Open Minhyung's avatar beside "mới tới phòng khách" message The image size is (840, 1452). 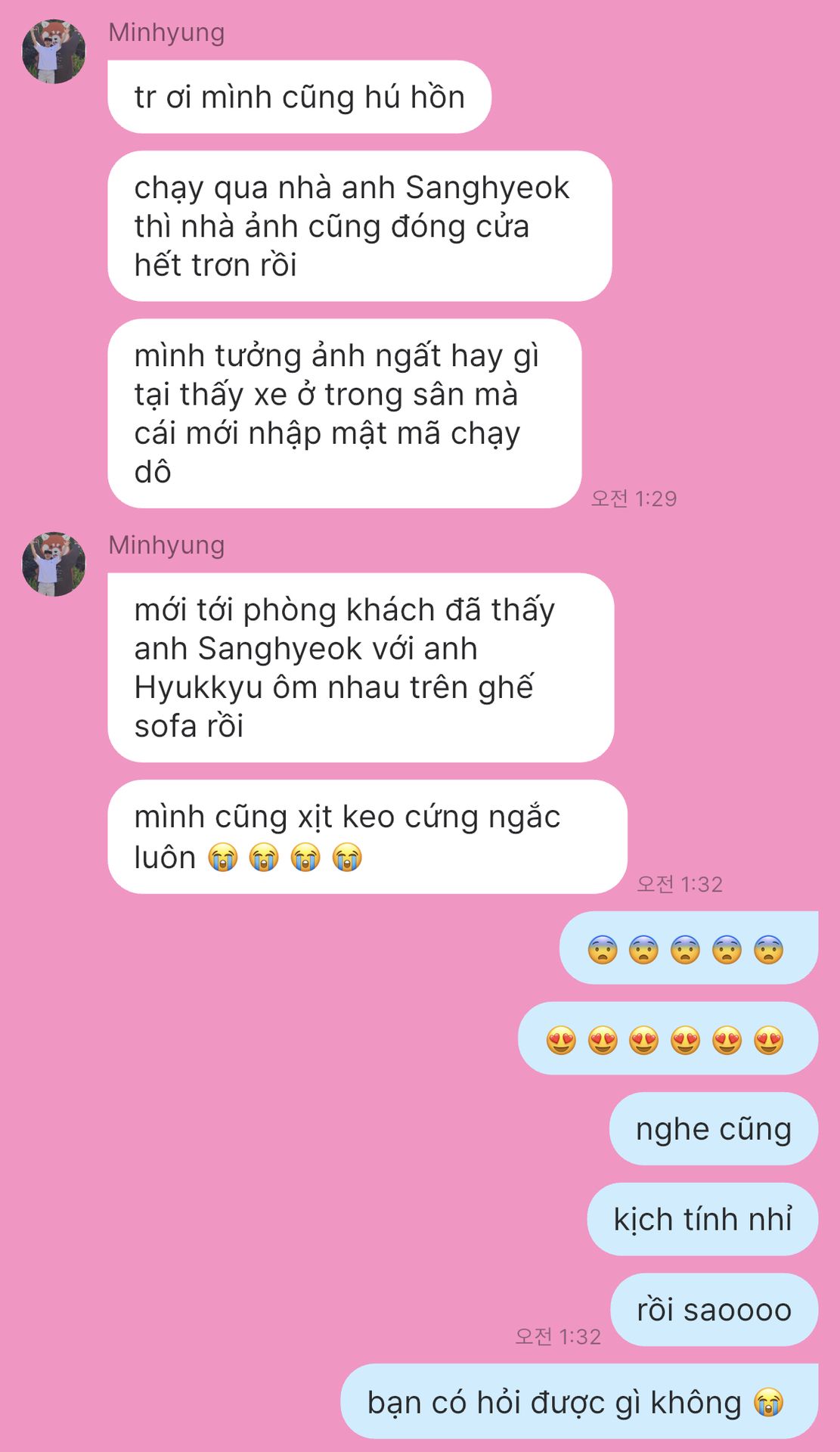coord(54,564)
